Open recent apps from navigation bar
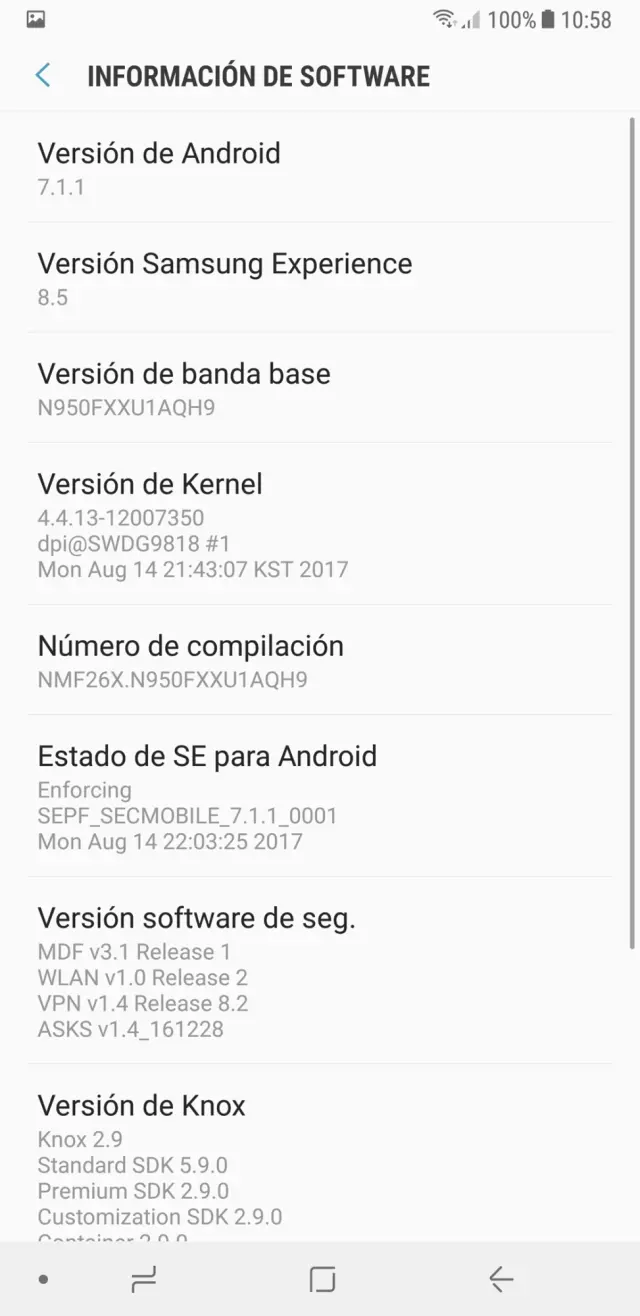 [x=144, y=1278]
